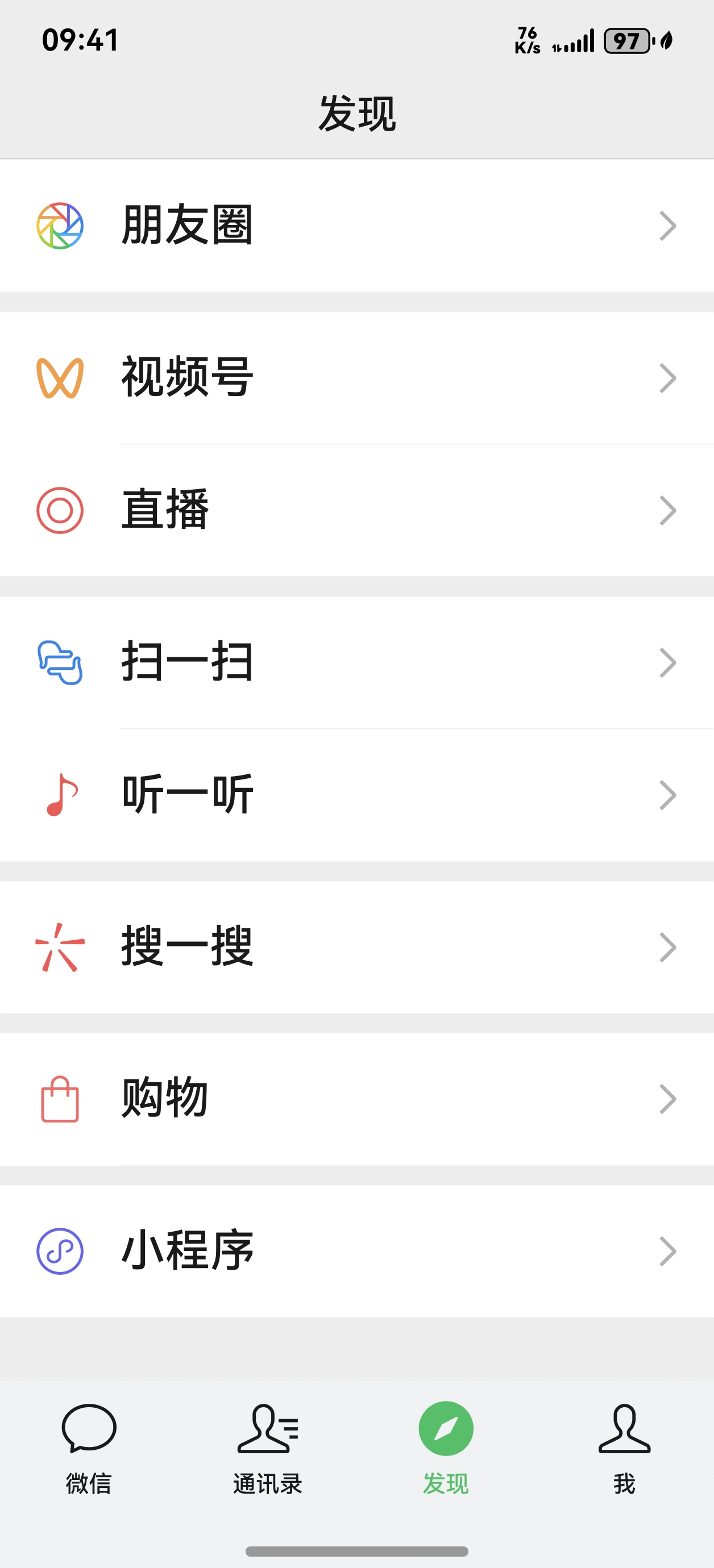Open Scan with the blue 扫一扫 icon
This screenshot has width=714, height=1568.
(61, 662)
